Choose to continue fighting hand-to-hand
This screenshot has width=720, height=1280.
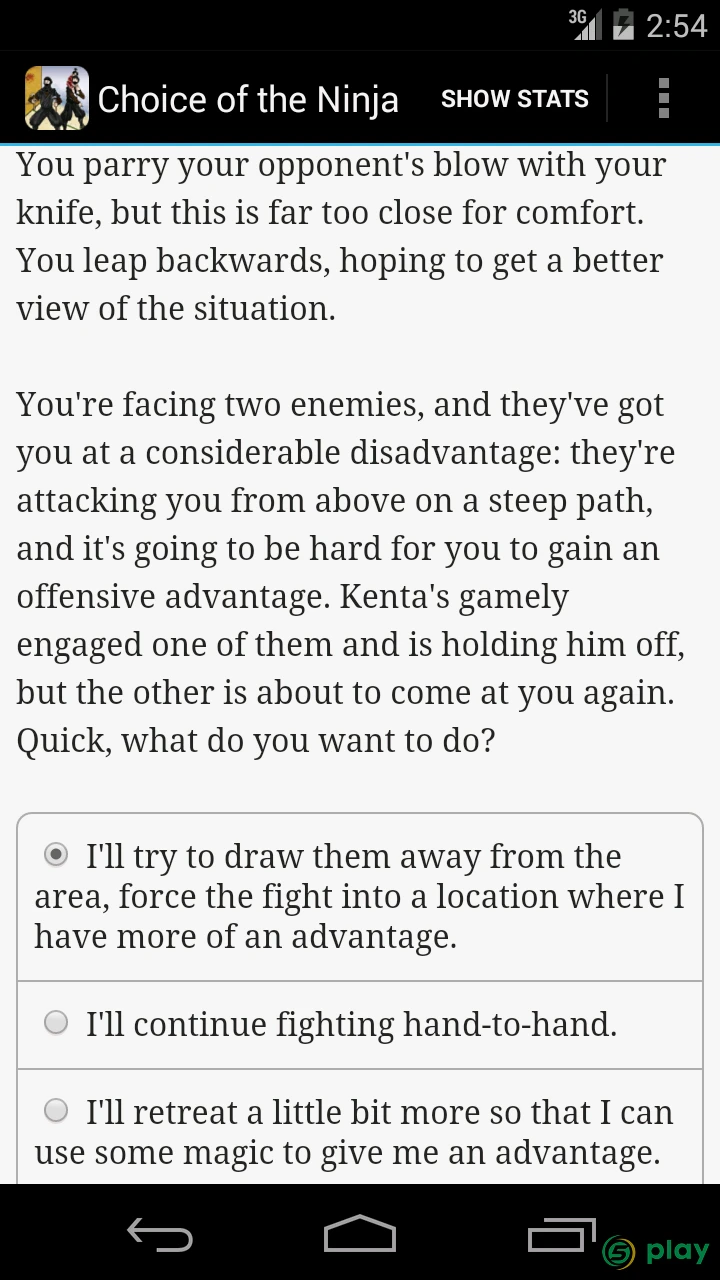tap(360, 1025)
